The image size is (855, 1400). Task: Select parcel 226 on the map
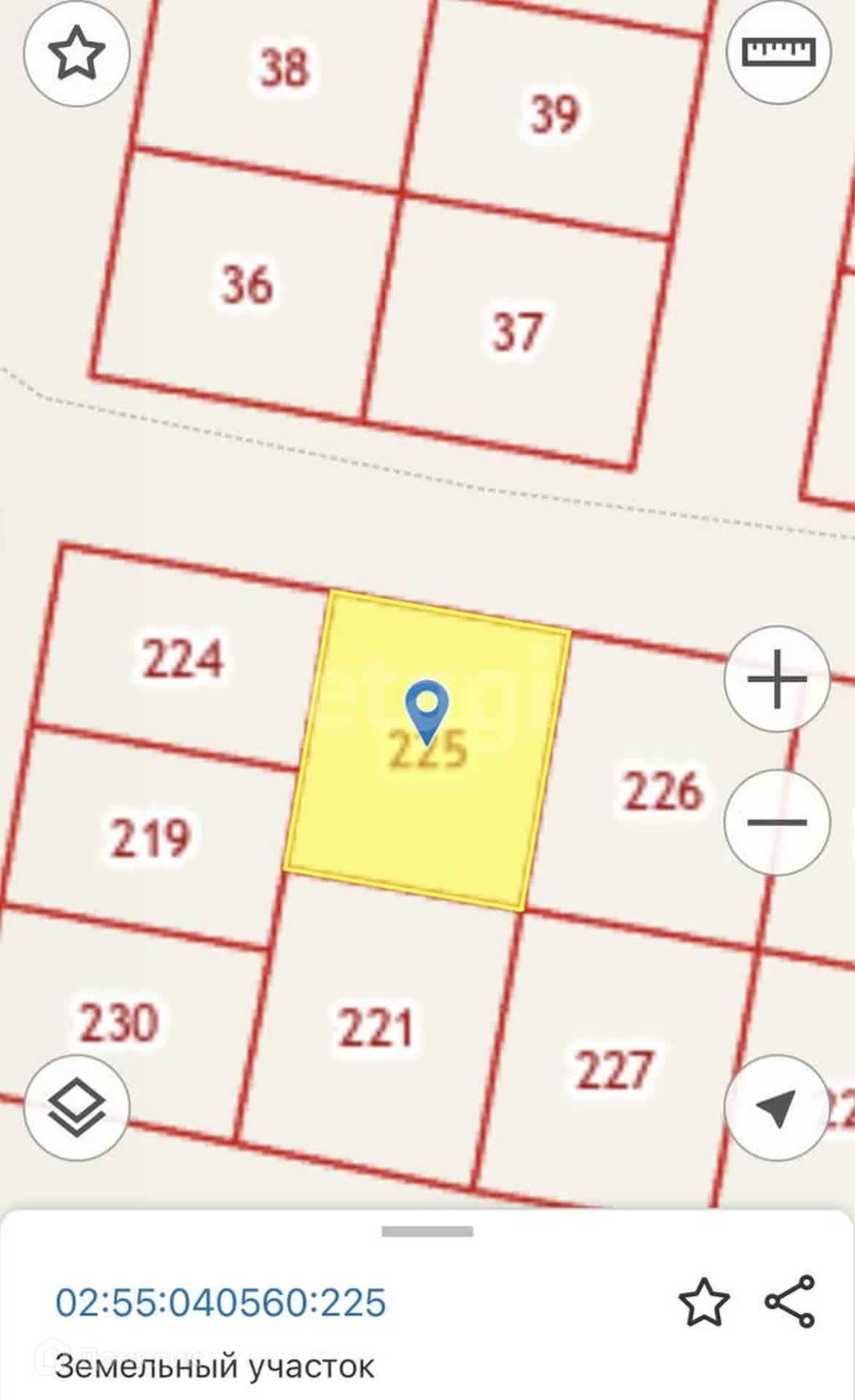coord(660,792)
